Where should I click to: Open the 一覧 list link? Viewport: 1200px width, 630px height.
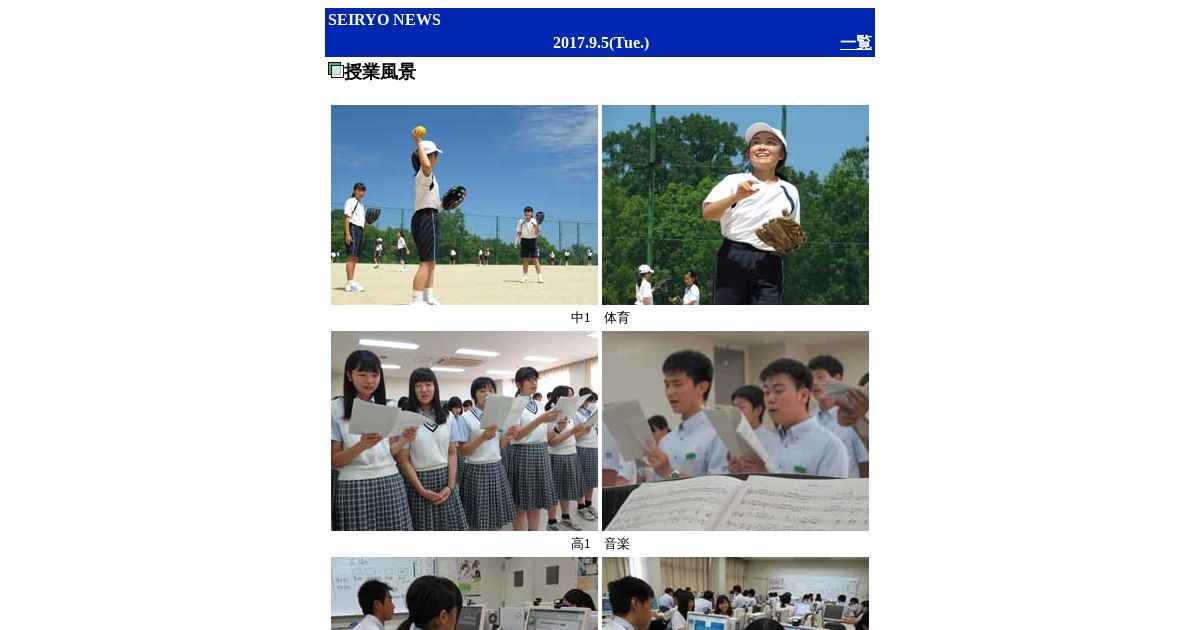[855, 43]
